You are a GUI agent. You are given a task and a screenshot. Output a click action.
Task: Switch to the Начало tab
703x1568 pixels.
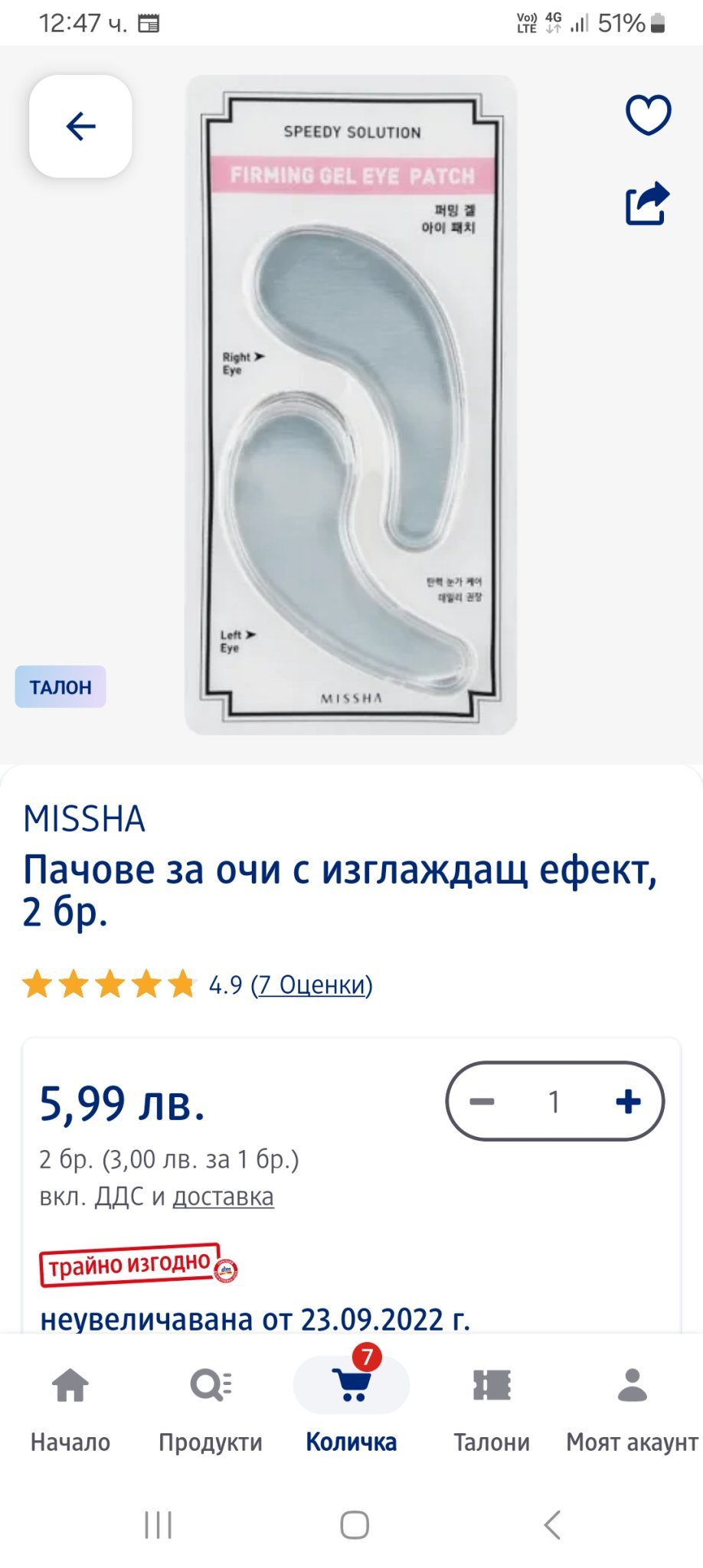pos(70,1406)
